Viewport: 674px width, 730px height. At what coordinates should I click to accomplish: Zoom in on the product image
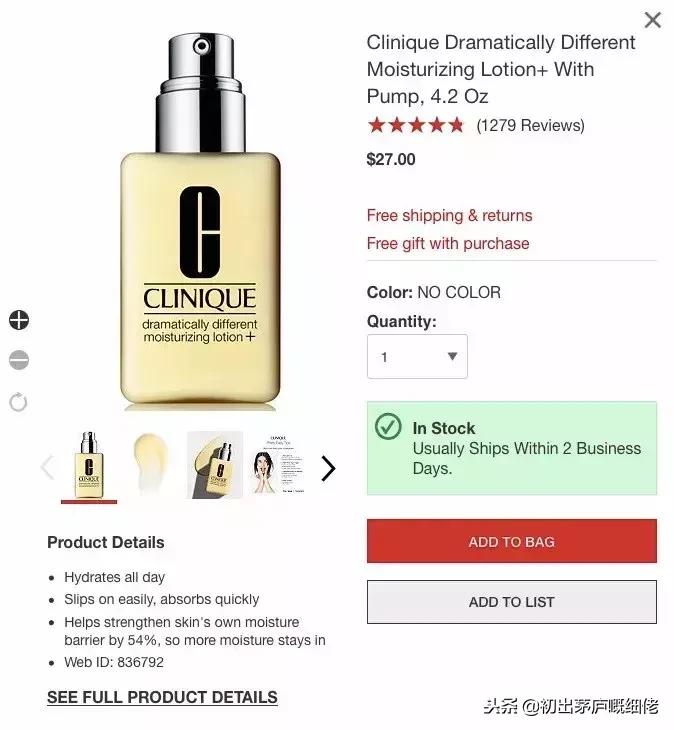(x=19, y=320)
